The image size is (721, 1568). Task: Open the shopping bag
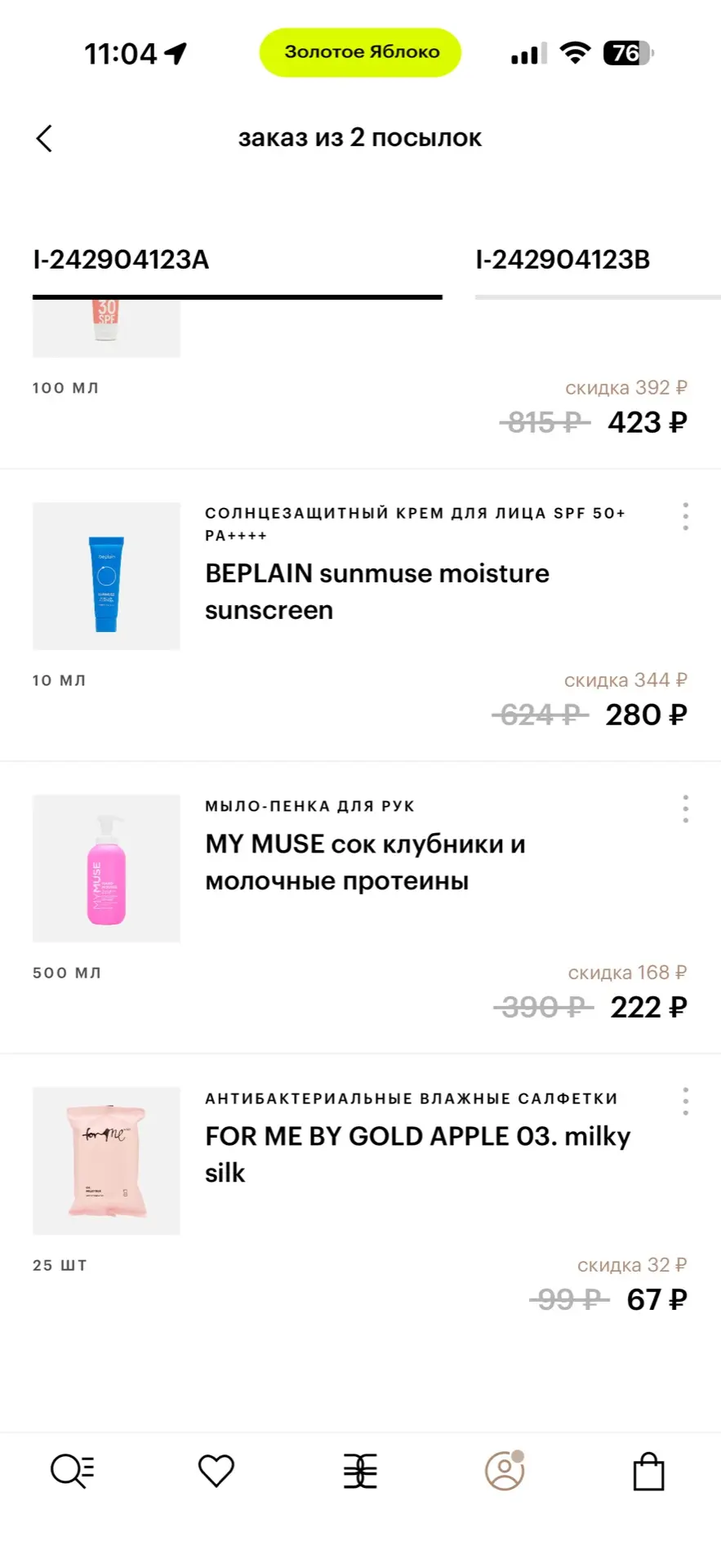point(648,1471)
